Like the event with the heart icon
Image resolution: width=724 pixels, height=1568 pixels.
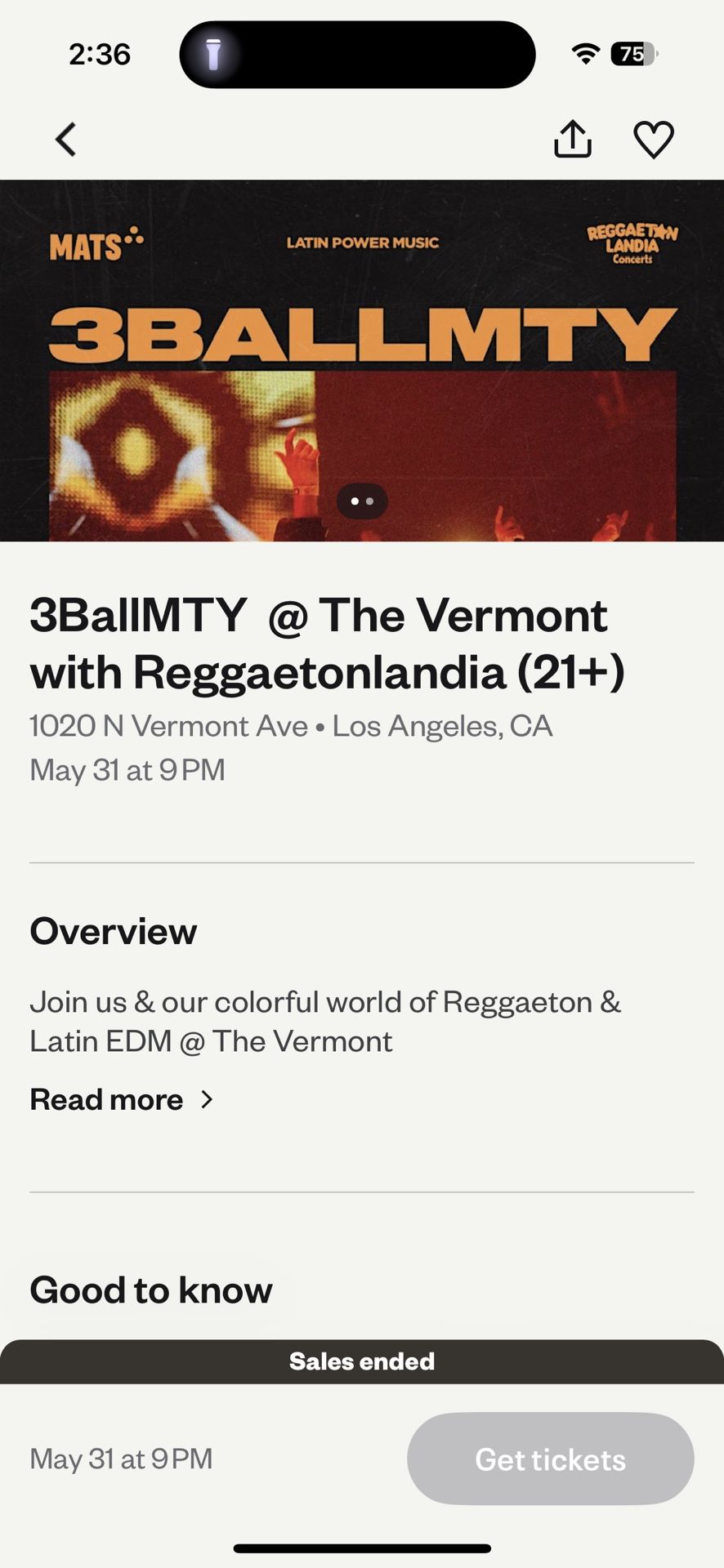(x=654, y=139)
